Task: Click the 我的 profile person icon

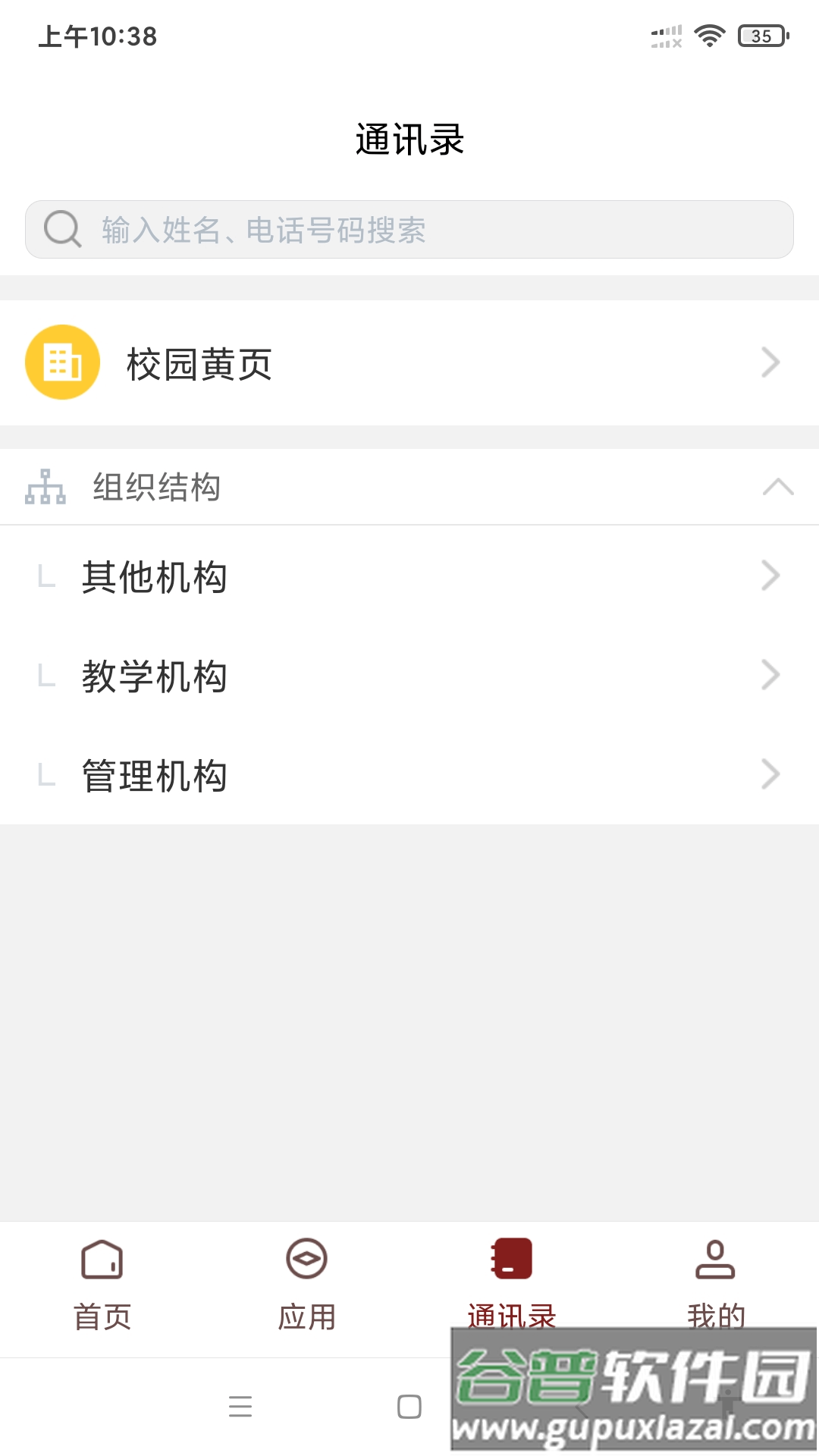Action: point(714,1259)
